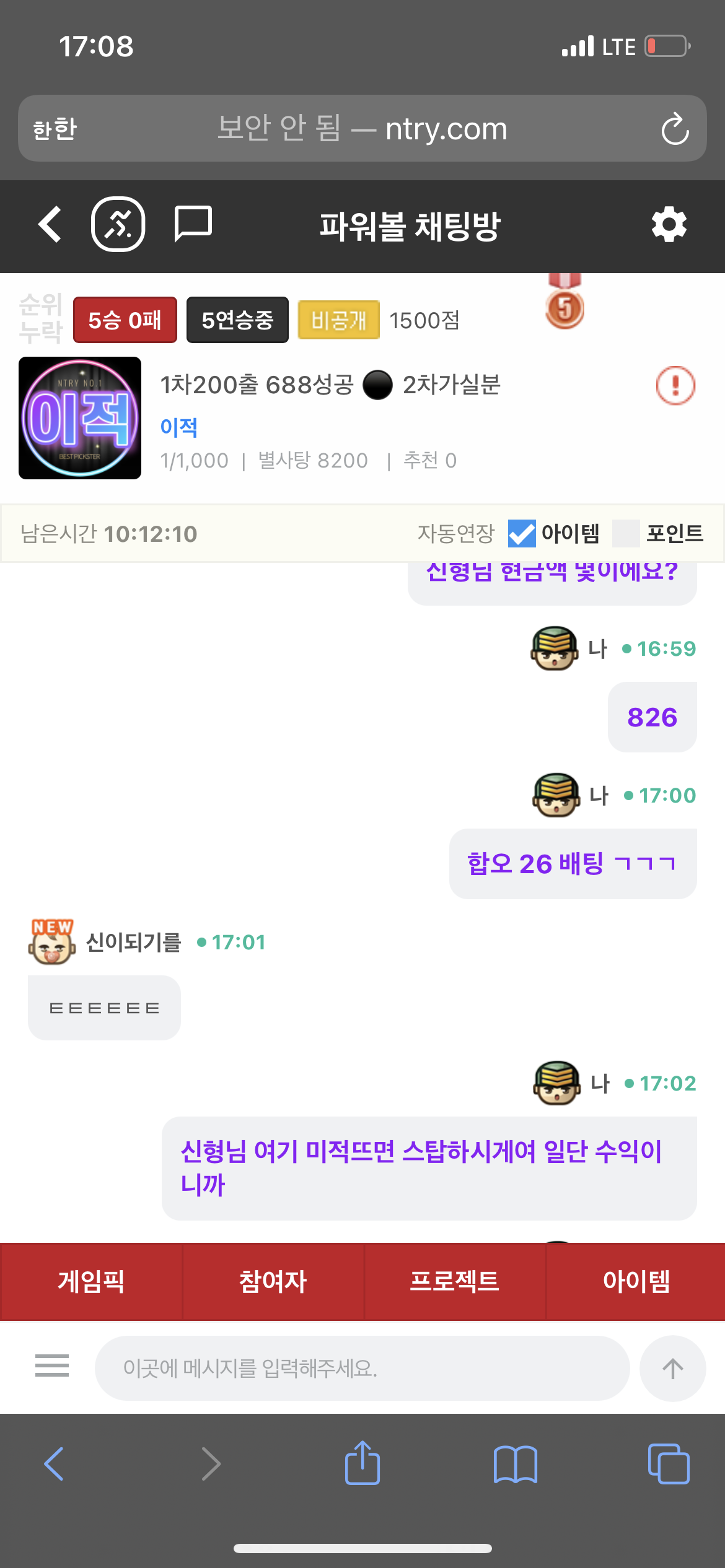Screen dimensions: 725x1568
Task: Switch to the 아이템 tab at the bottom
Action: pos(636,1281)
